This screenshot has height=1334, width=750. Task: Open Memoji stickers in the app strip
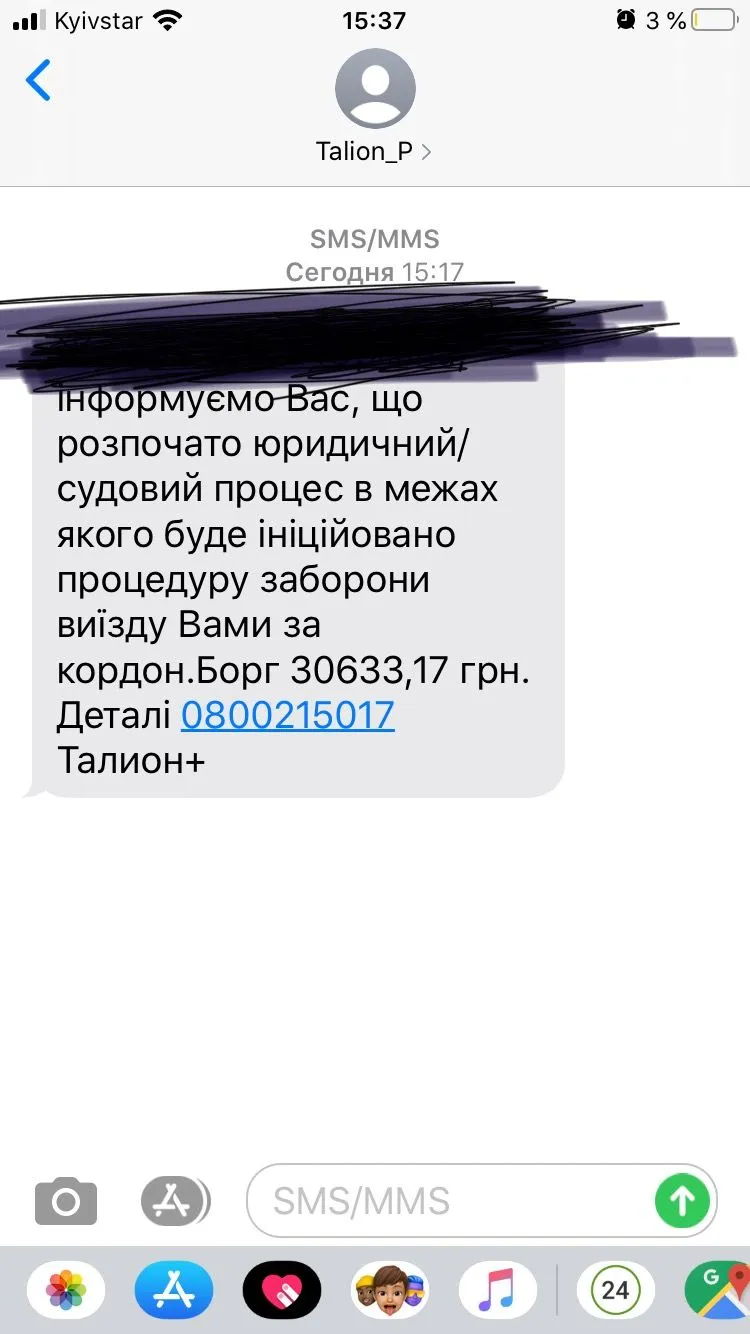click(390, 1290)
